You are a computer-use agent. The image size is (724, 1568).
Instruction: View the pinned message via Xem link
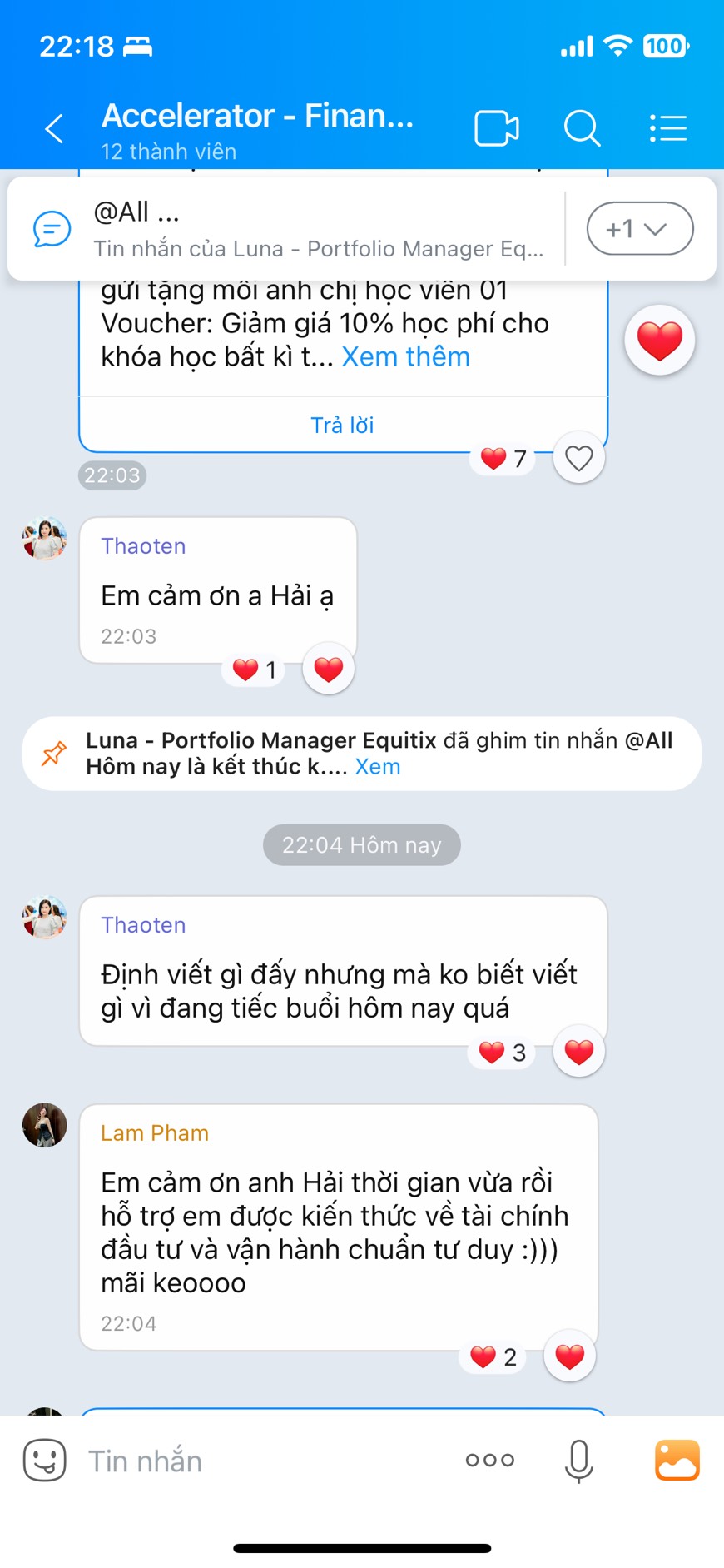pyautogui.click(x=378, y=767)
